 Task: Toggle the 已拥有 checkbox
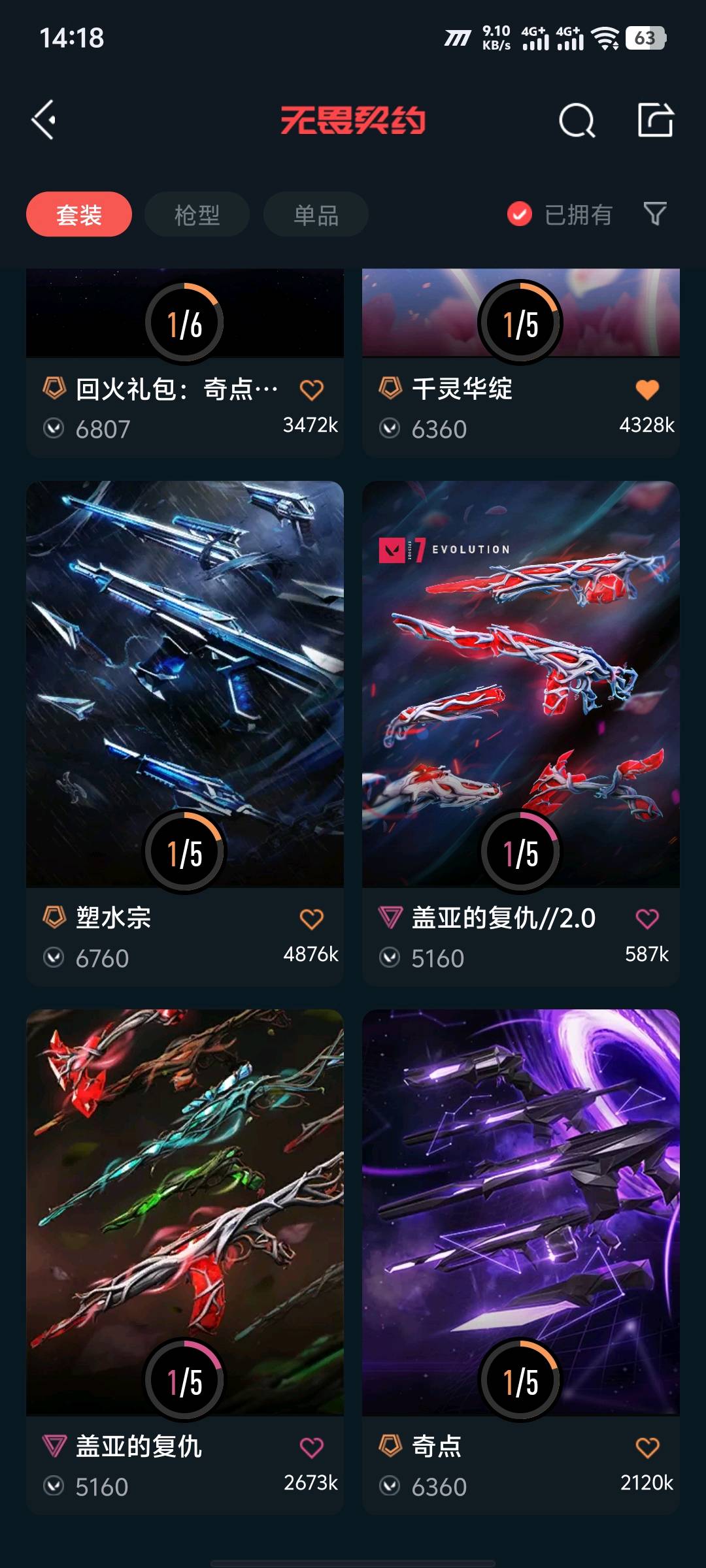[x=520, y=214]
